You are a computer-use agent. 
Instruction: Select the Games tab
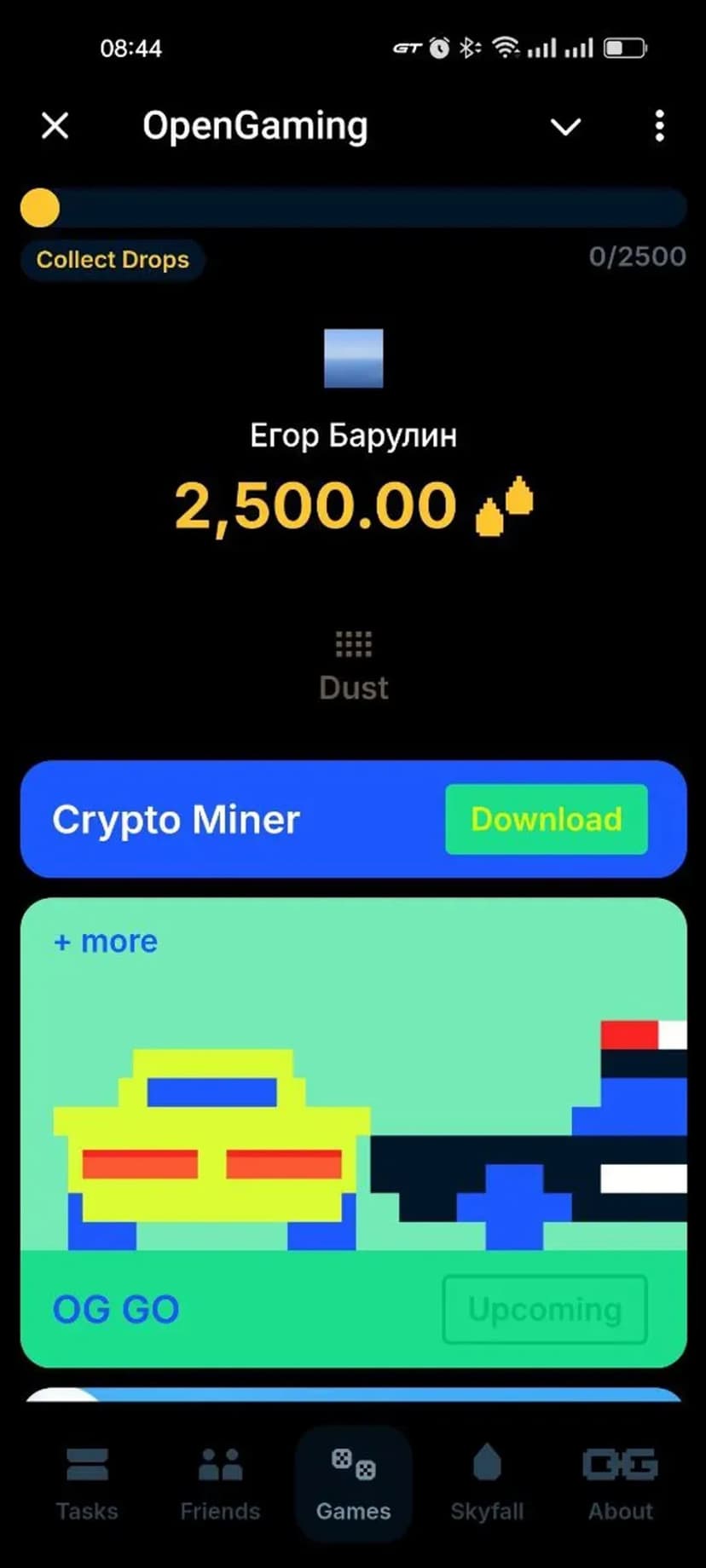353,1484
